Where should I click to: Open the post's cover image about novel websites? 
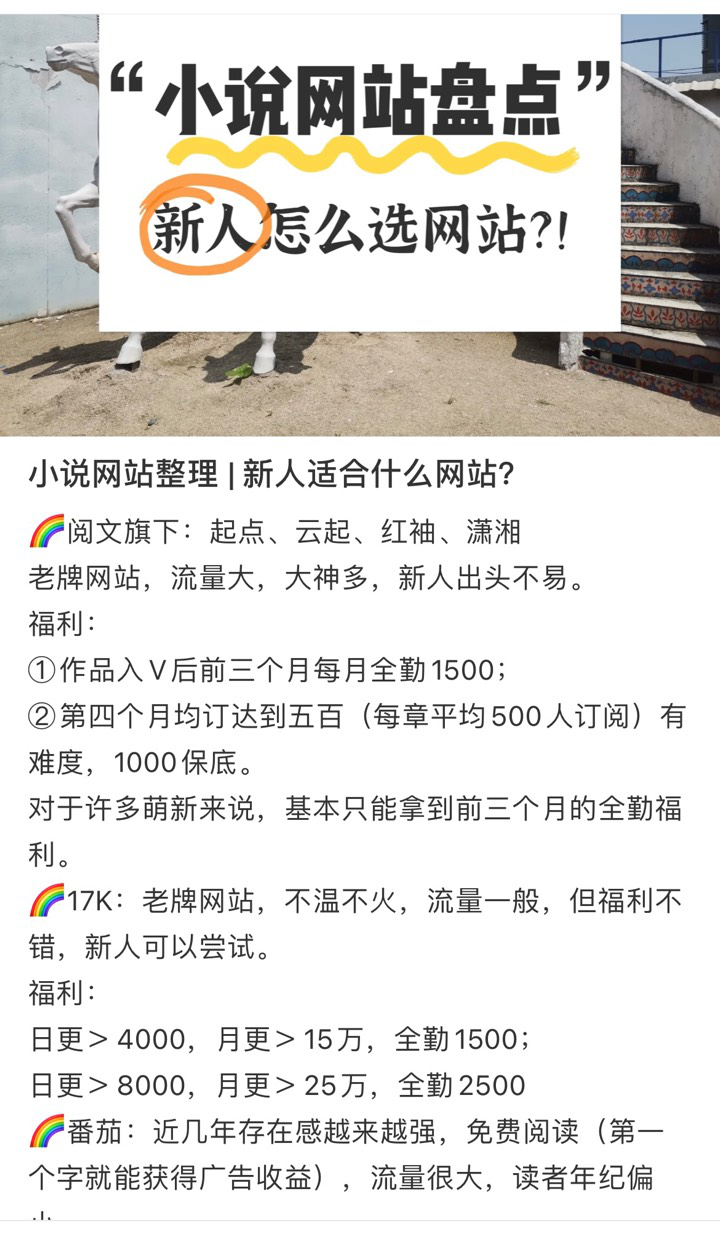pyautogui.click(x=360, y=225)
